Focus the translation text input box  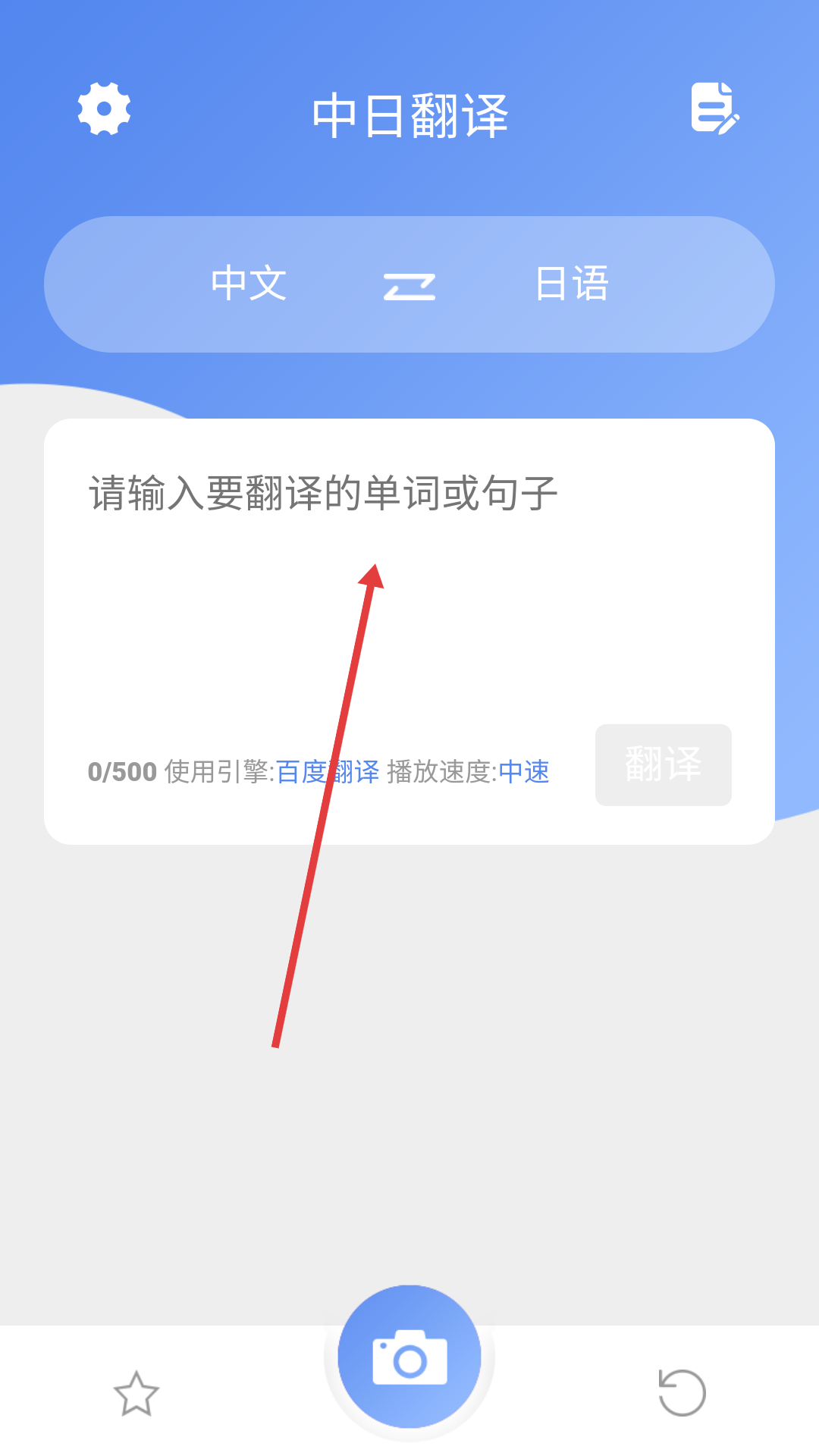[409, 576]
